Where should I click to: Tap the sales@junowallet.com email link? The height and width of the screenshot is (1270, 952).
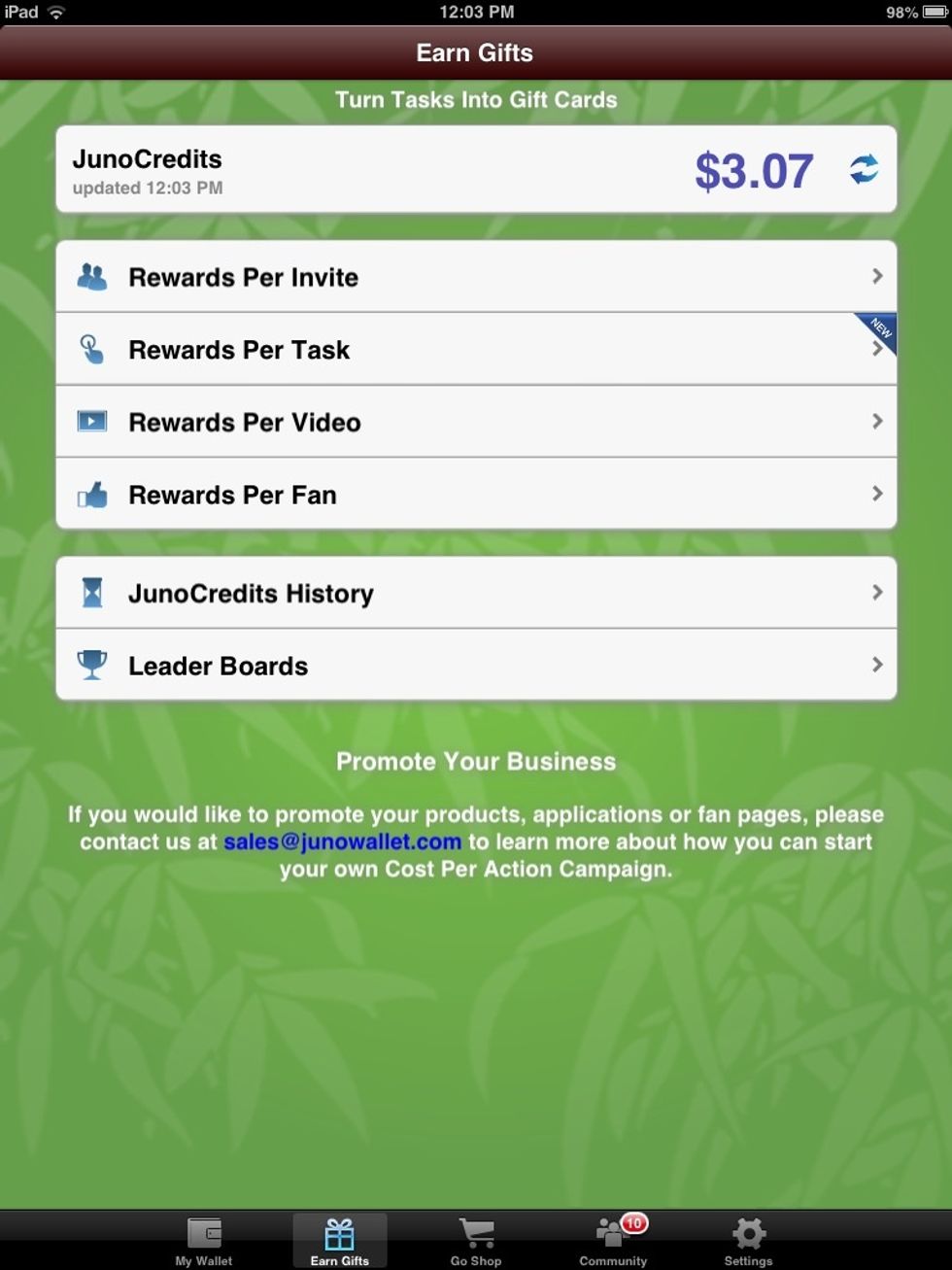tap(342, 841)
